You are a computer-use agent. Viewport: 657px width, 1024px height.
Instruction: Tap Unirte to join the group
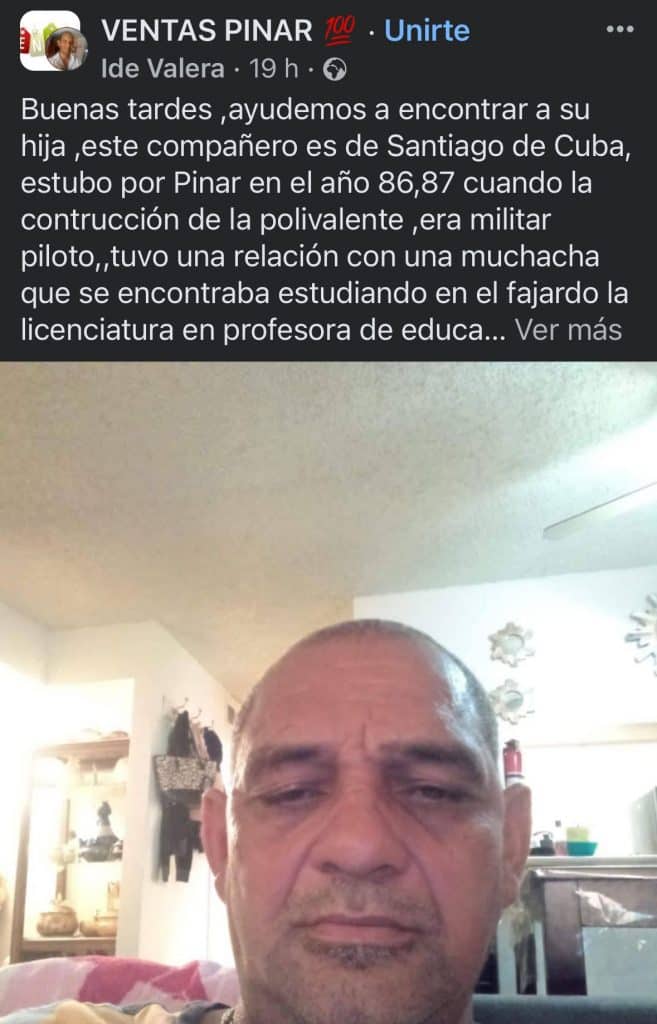coord(427,31)
